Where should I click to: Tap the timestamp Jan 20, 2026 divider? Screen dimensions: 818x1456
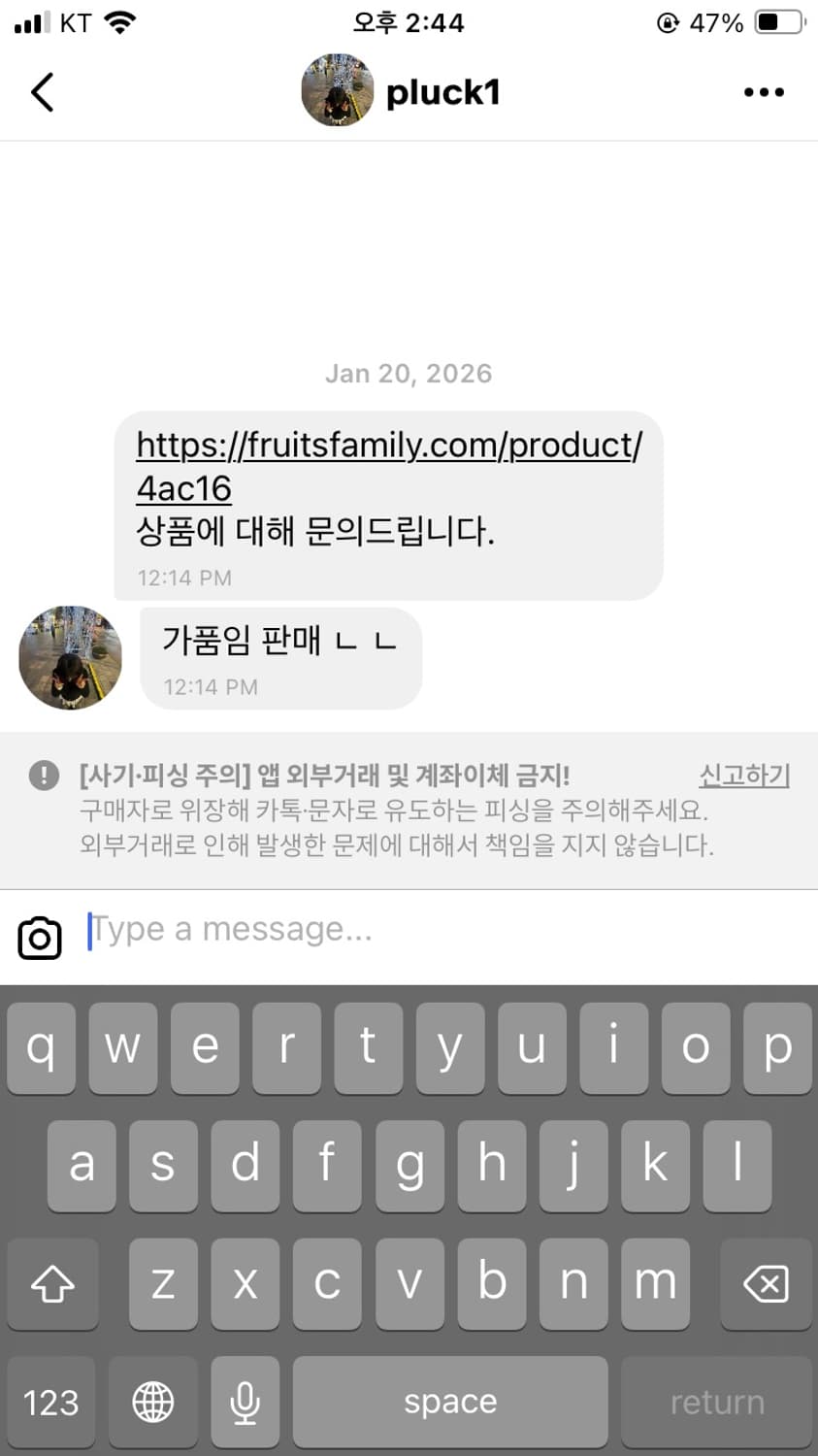(x=409, y=373)
